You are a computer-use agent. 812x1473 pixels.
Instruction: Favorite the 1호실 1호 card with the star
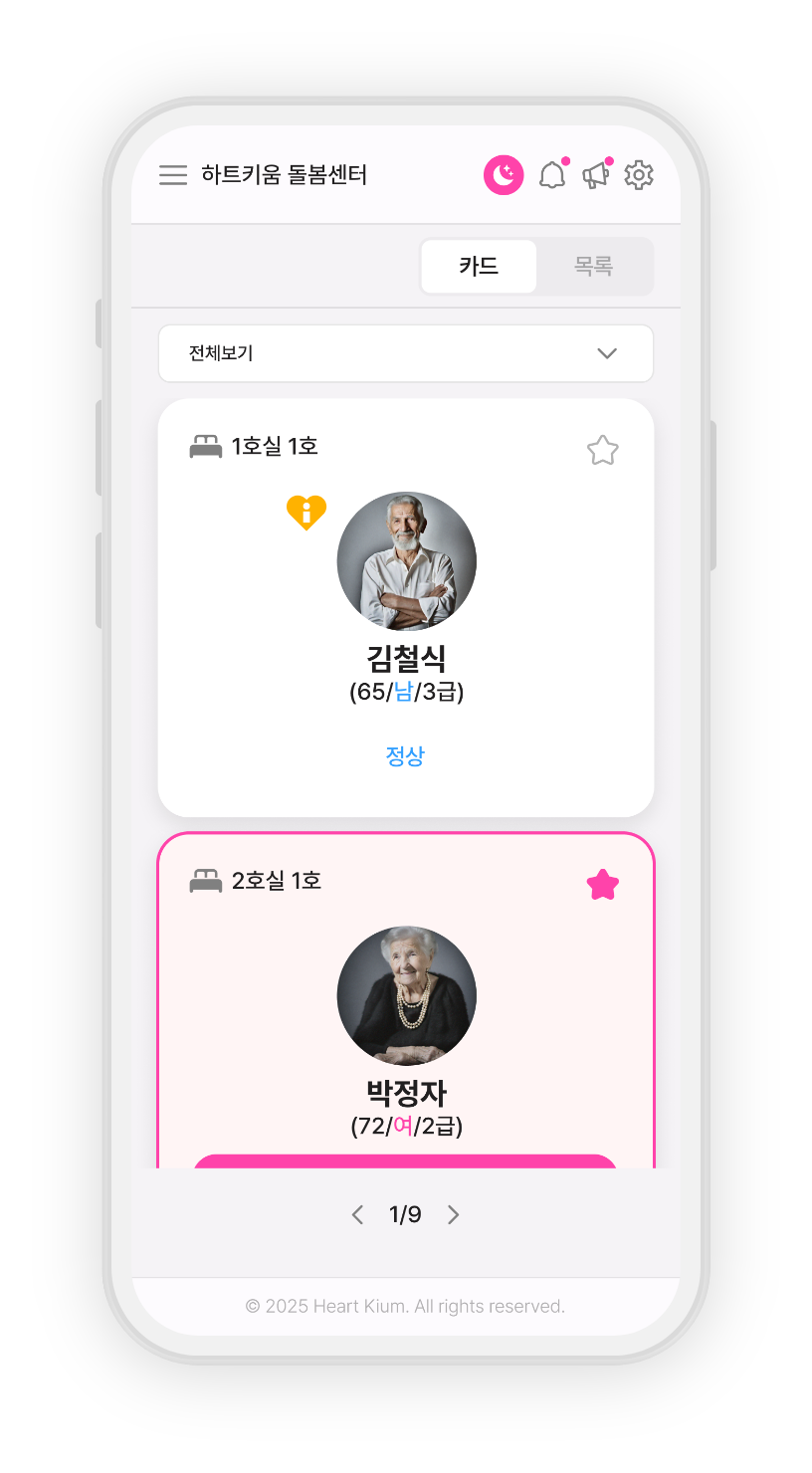pyautogui.click(x=602, y=451)
